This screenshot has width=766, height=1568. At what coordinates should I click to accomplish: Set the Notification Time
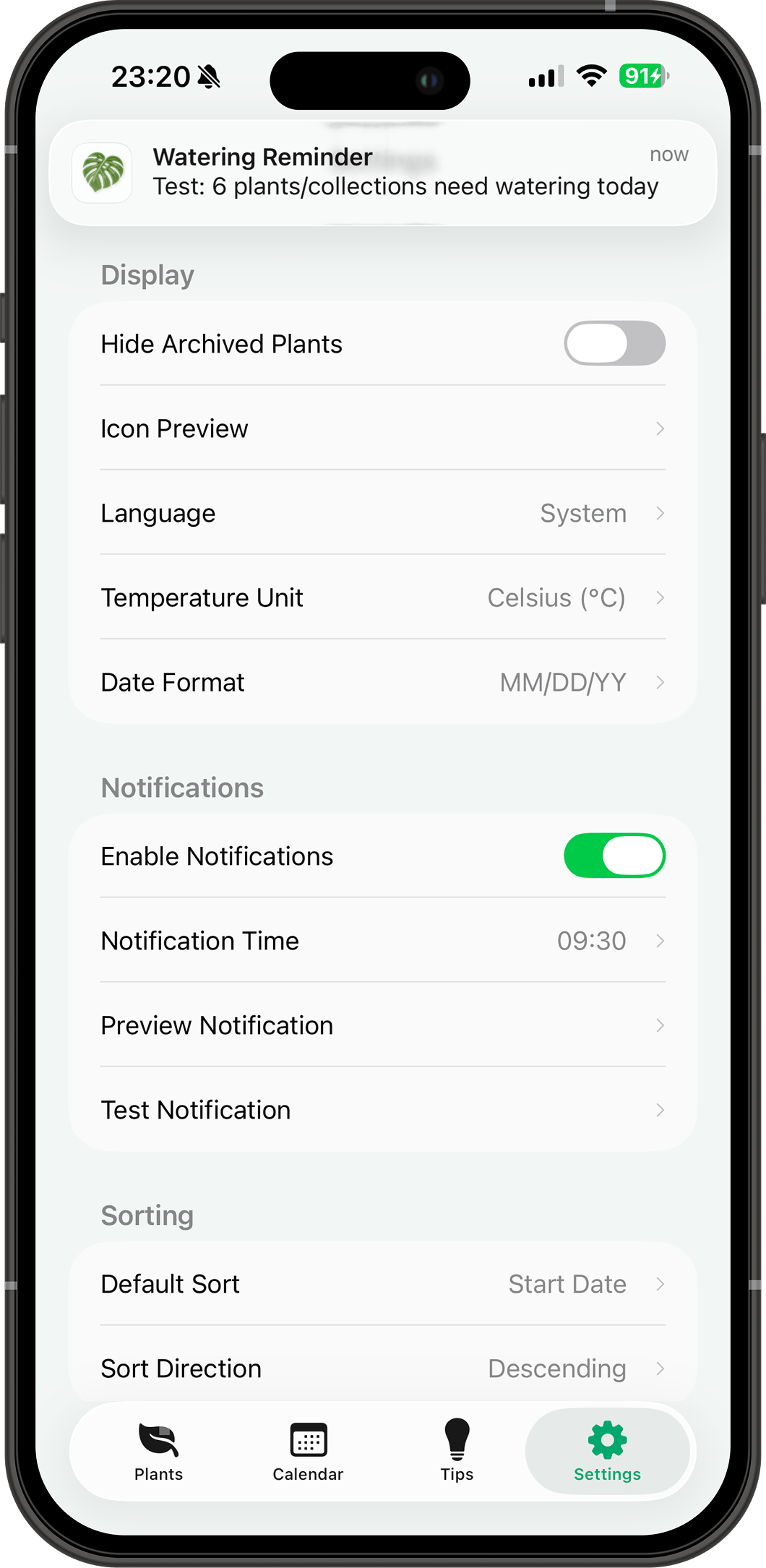pos(383,941)
